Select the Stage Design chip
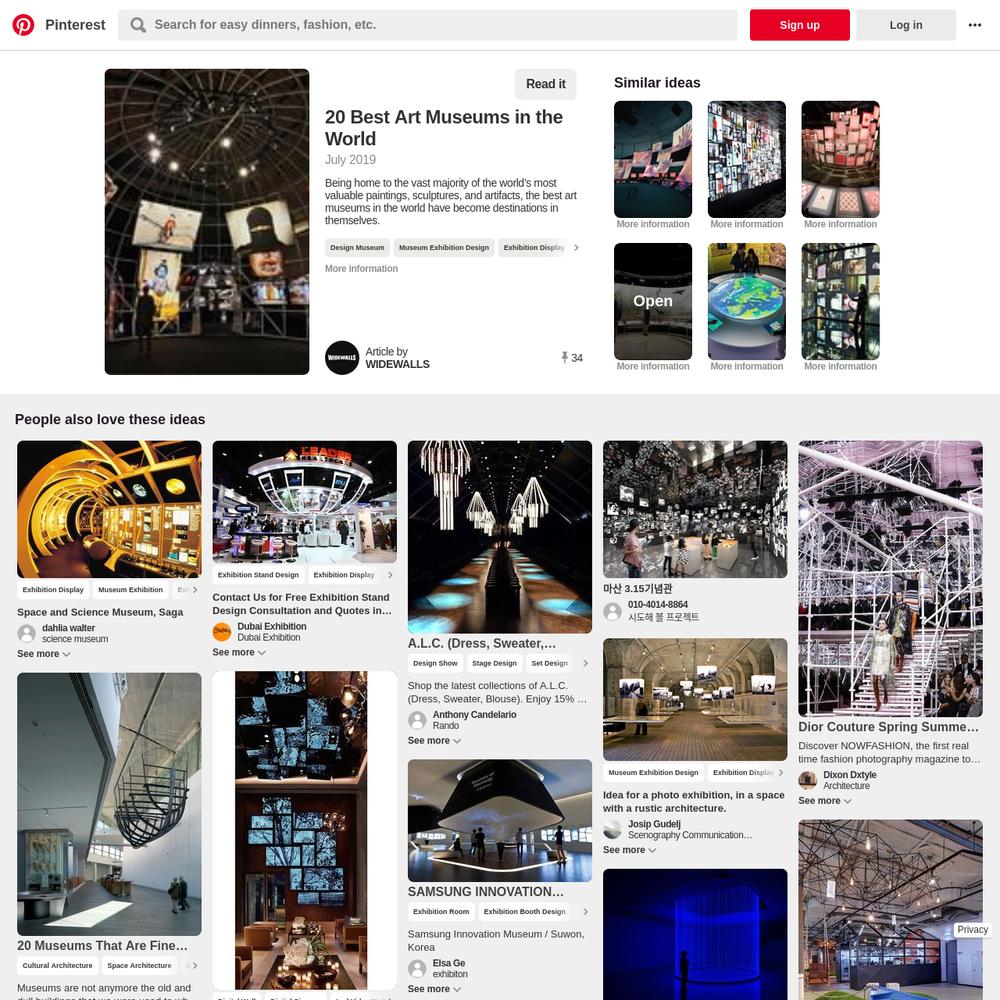 (x=494, y=663)
